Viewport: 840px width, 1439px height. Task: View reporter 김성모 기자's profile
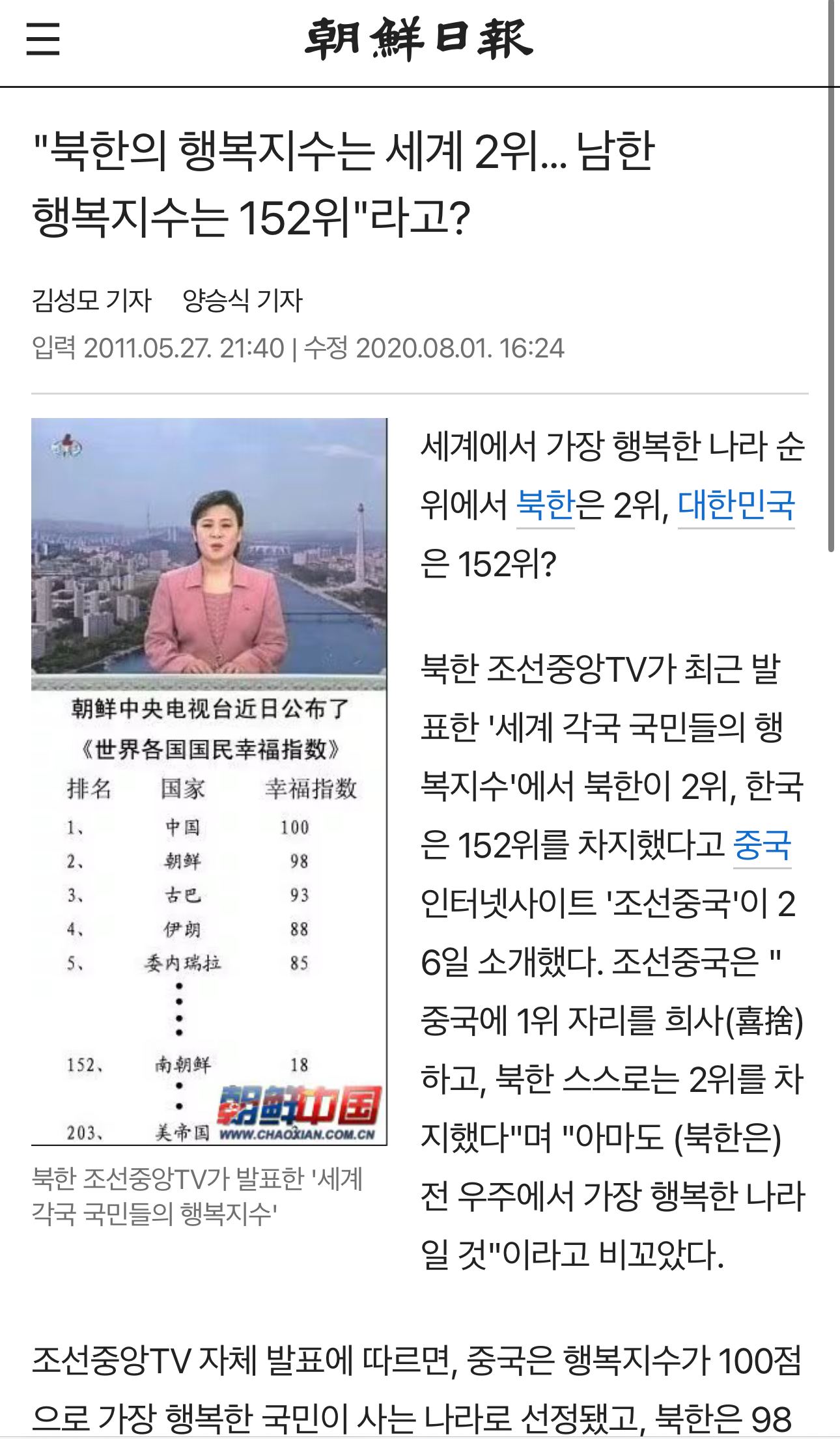click(x=92, y=301)
